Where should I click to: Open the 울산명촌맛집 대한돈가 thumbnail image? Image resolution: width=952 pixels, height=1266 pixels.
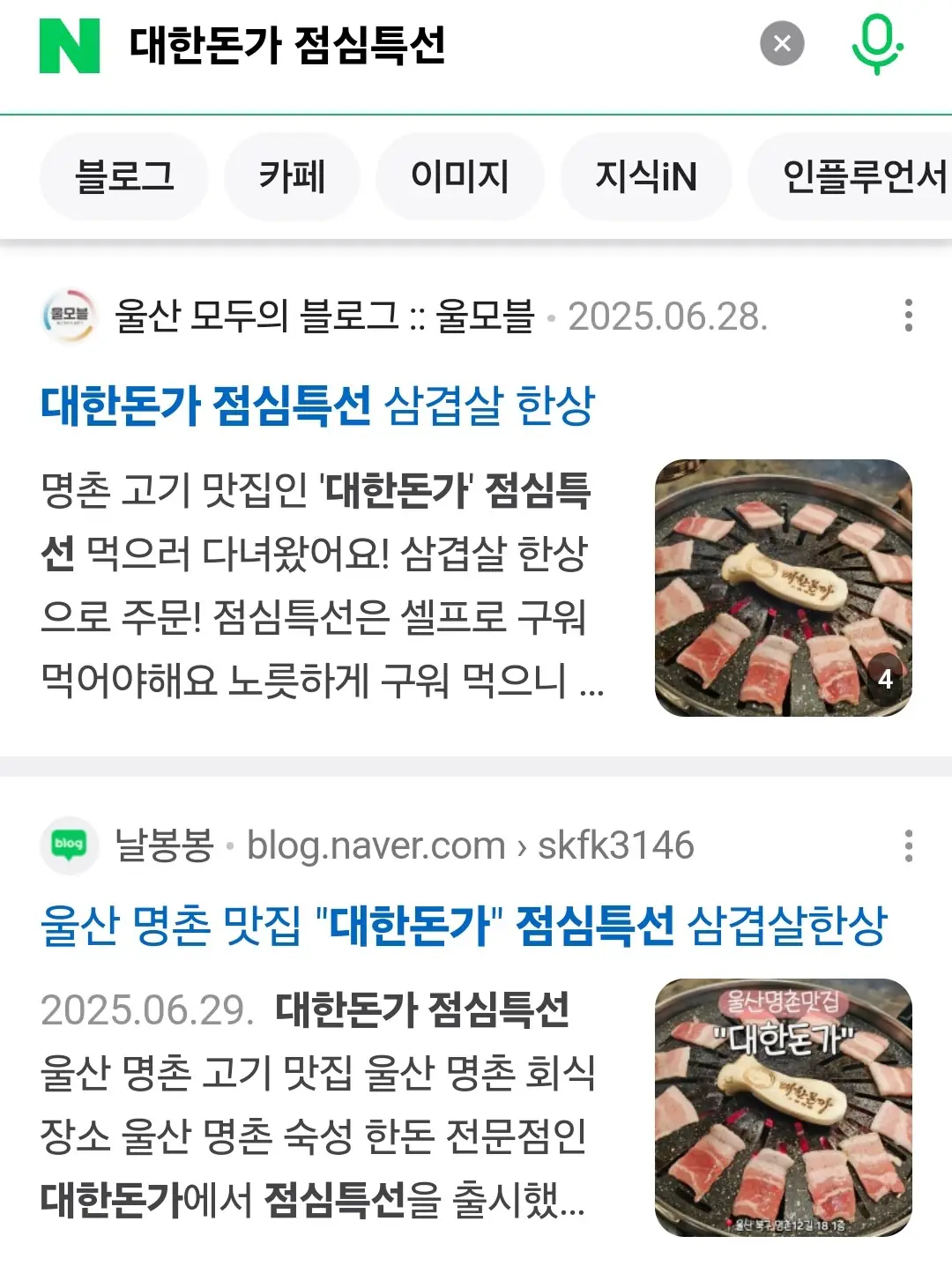click(x=783, y=1107)
